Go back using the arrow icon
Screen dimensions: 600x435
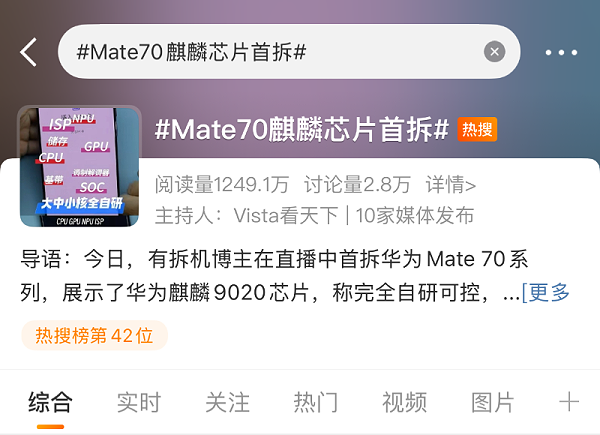coord(29,52)
